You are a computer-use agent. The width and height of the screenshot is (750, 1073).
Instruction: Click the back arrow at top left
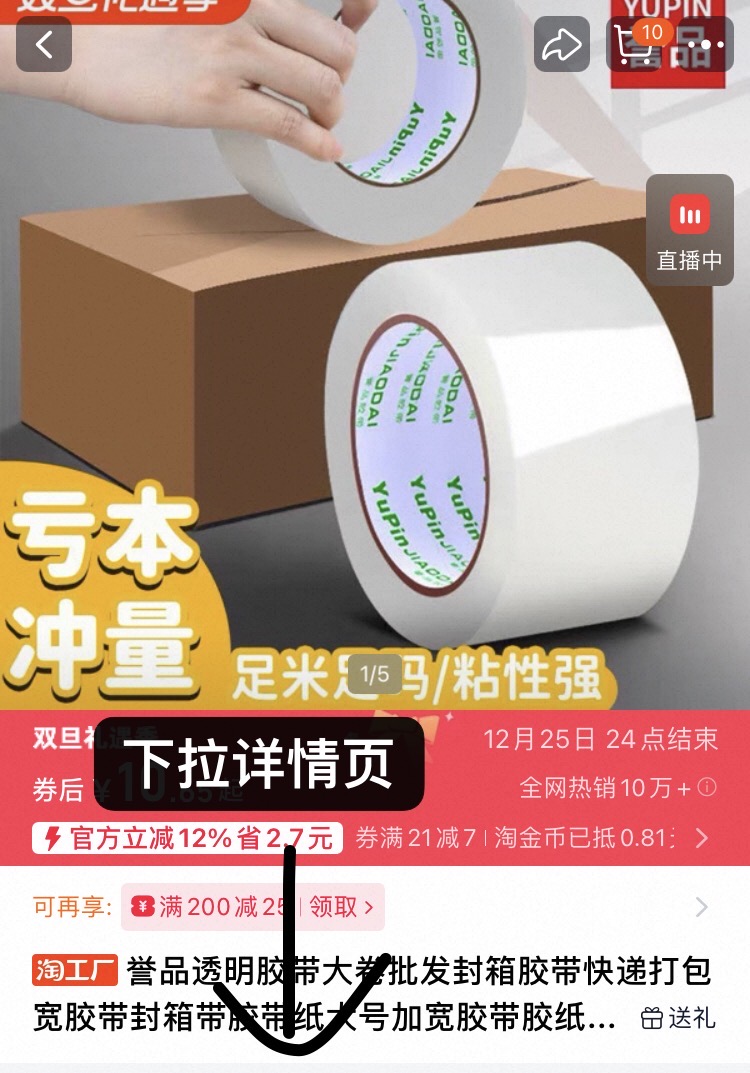[x=45, y=45]
